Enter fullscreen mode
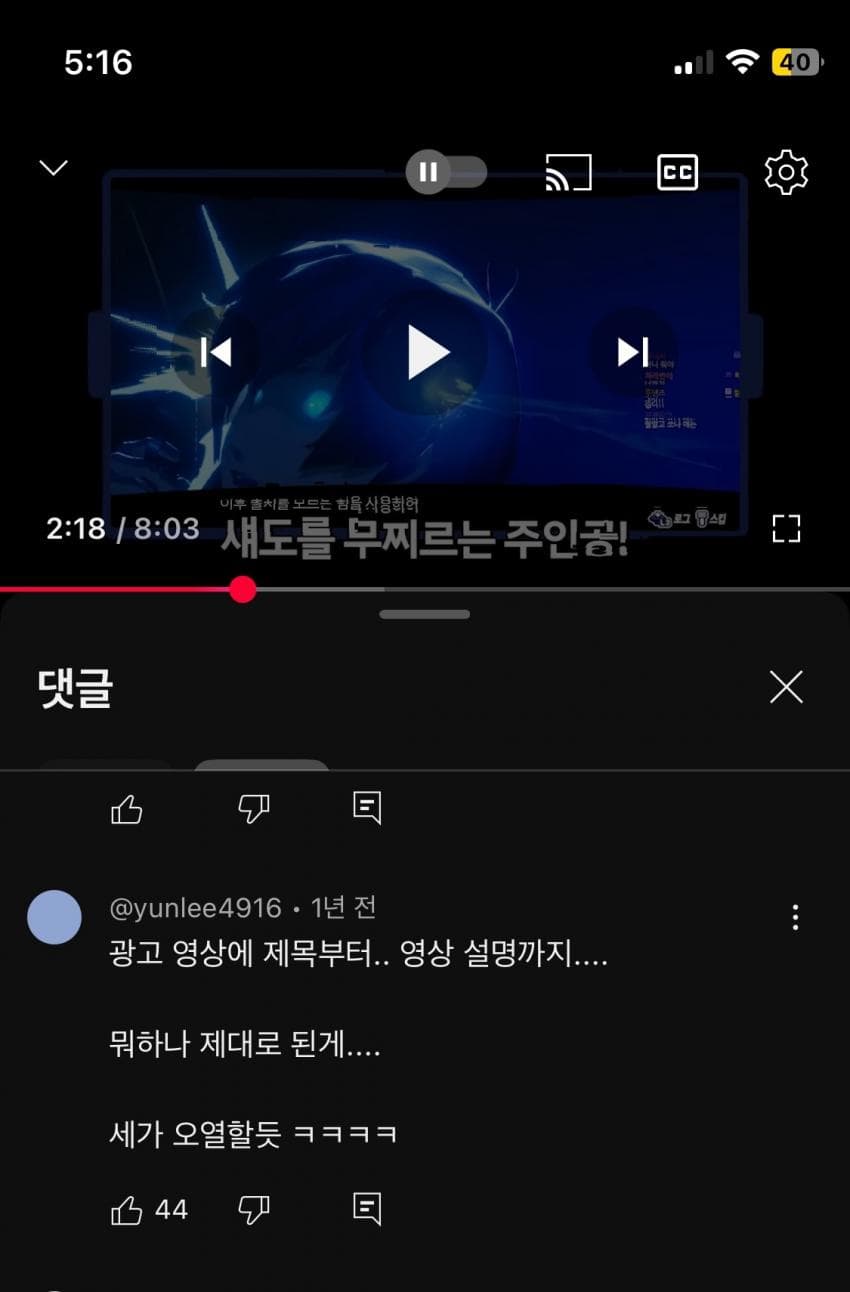850x1292 pixels. click(787, 529)
